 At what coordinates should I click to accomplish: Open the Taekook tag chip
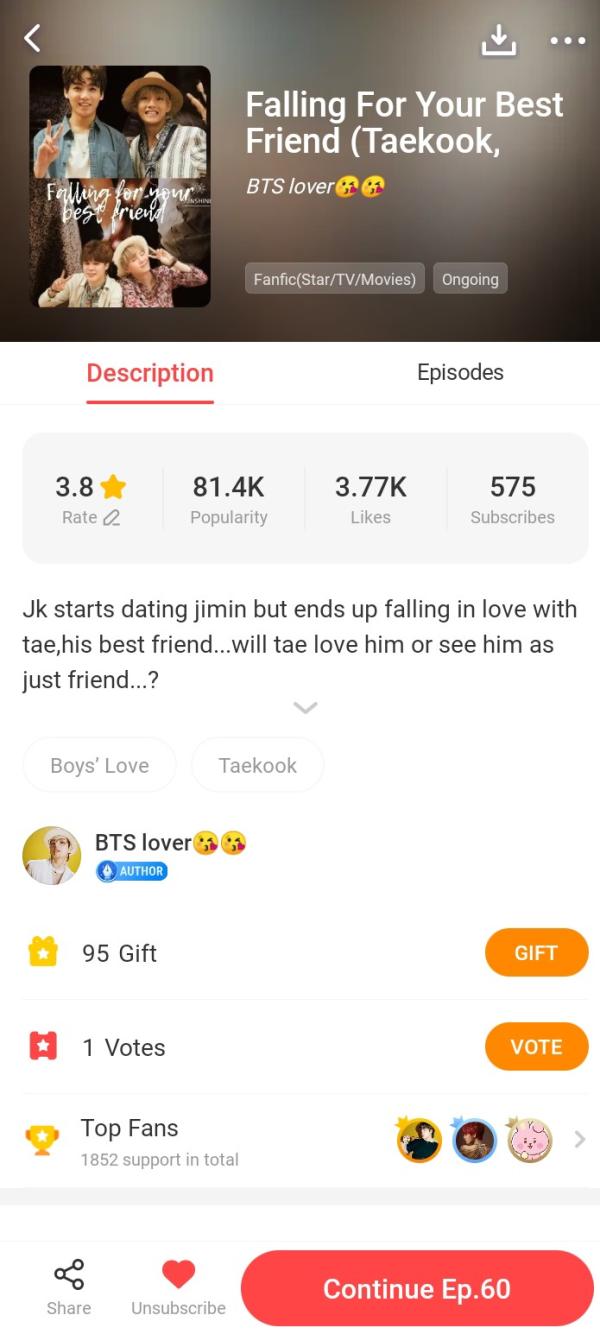[x=257, y=765]
